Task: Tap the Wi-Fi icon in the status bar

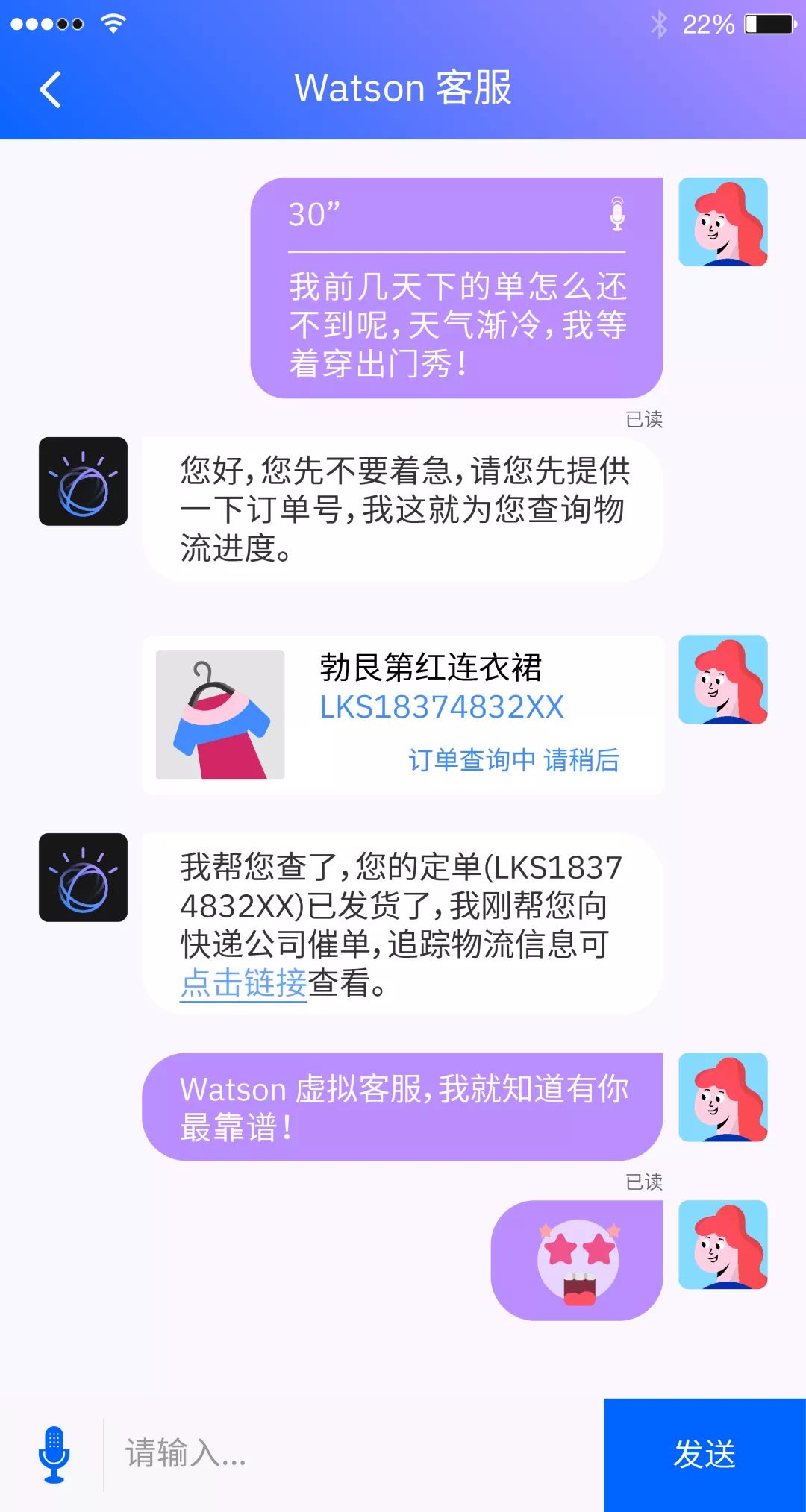Action: pyautogui.click(x=112, y=22)
